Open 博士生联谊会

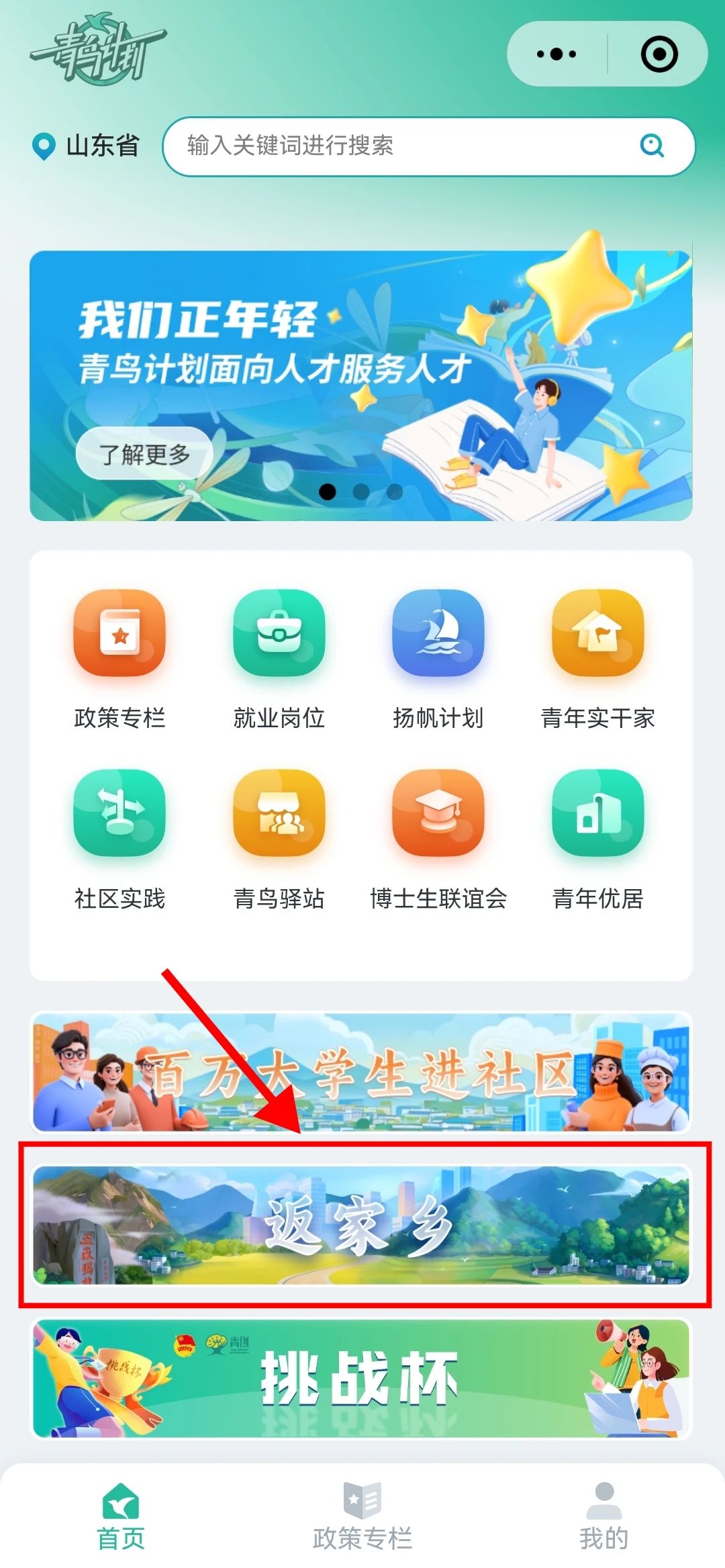pyautogui.click(x=438, y=838)
